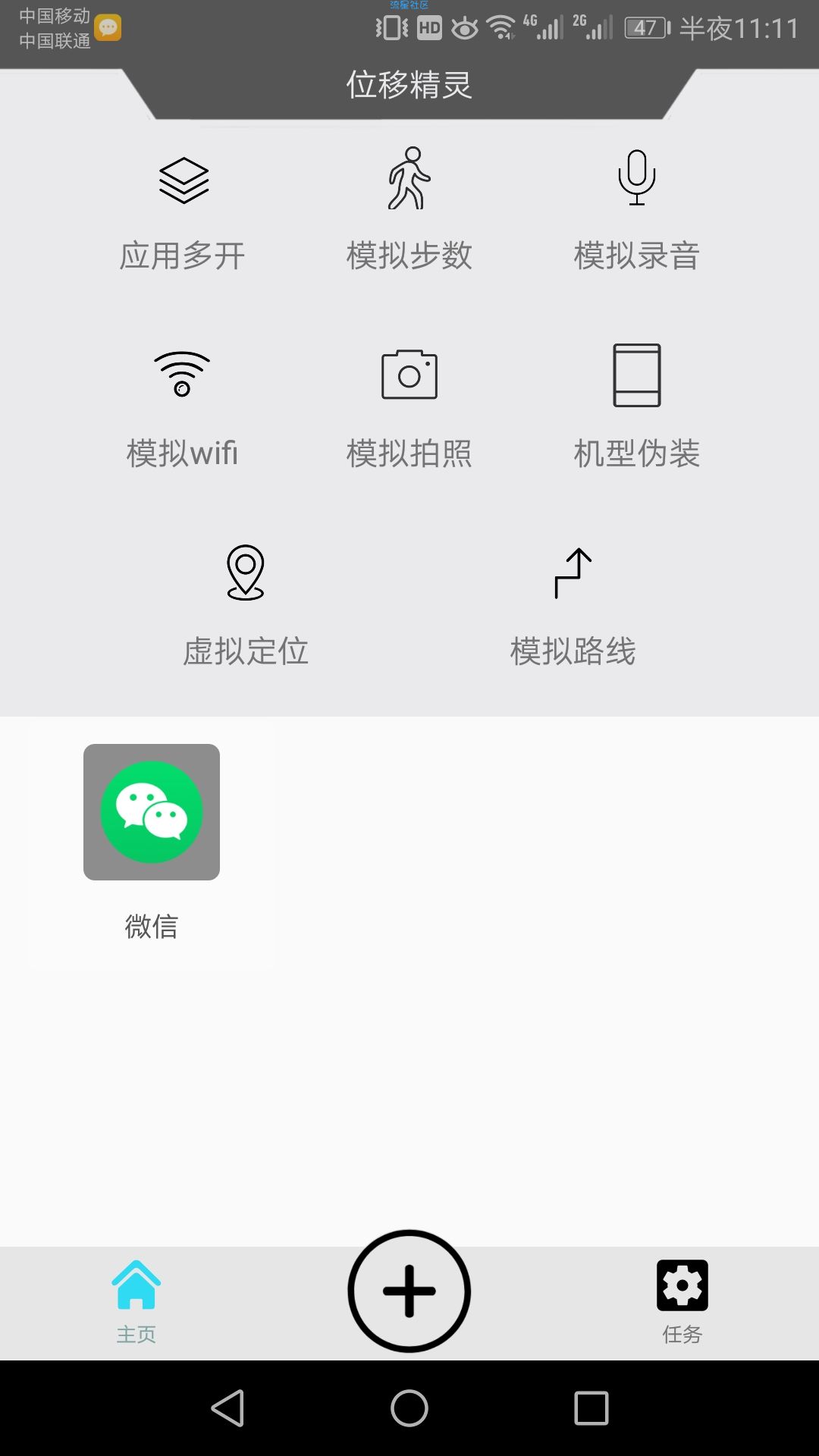Viewport: 819px width, 1456px height.
Task: Switch to the 任务 tab
Action: tap(682, 1302)
